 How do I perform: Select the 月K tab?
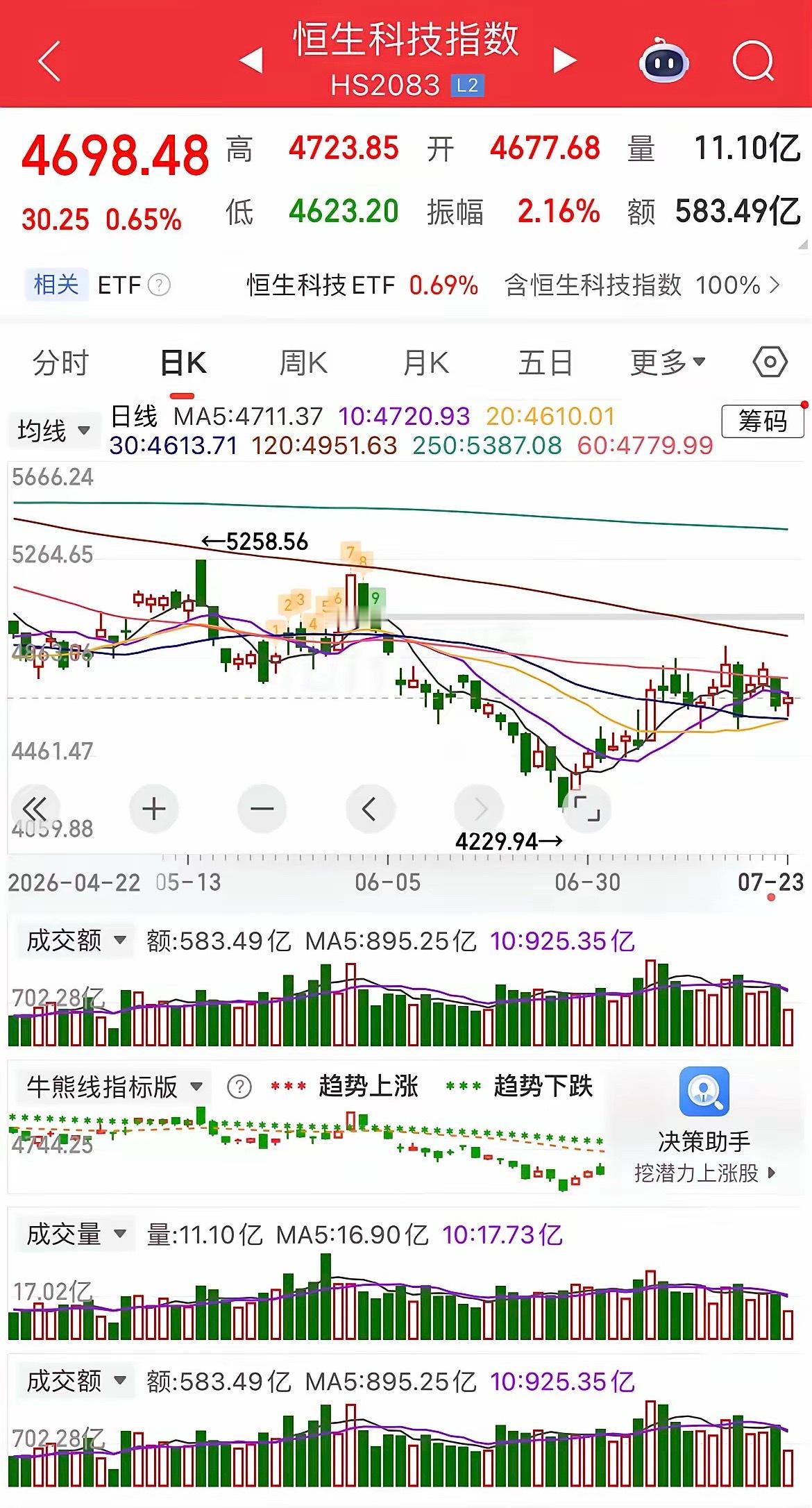click(x=426, y=362)
